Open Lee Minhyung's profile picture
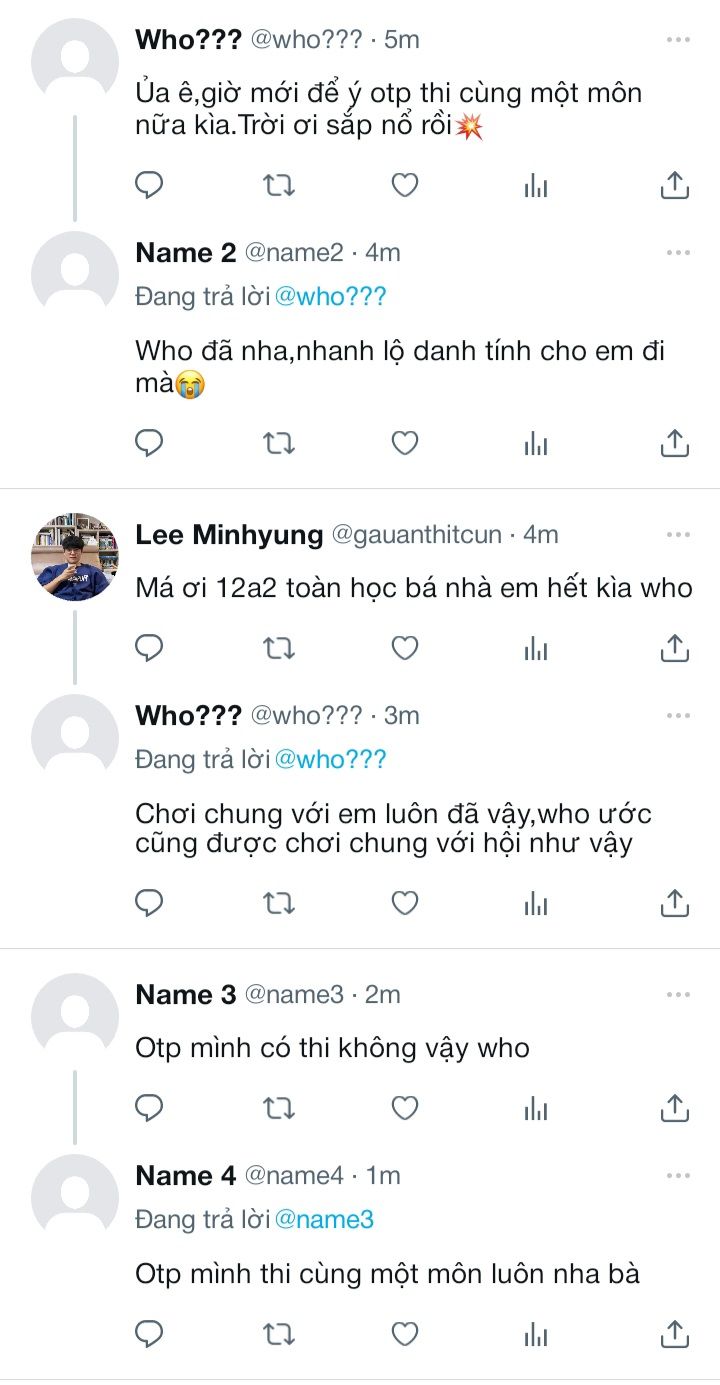 click(75, 556)
